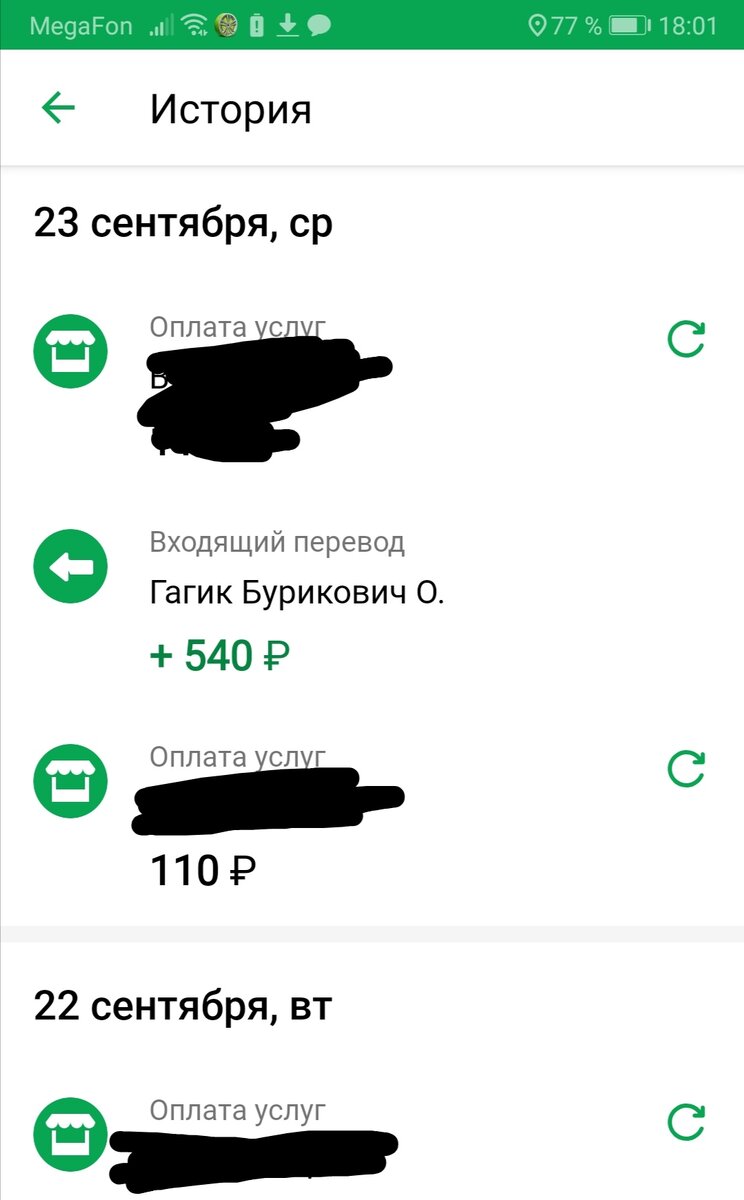The image size is (744, 1200).
Task: Repeat the payment directly under 23 сентября heading
Action: (686, 339)
